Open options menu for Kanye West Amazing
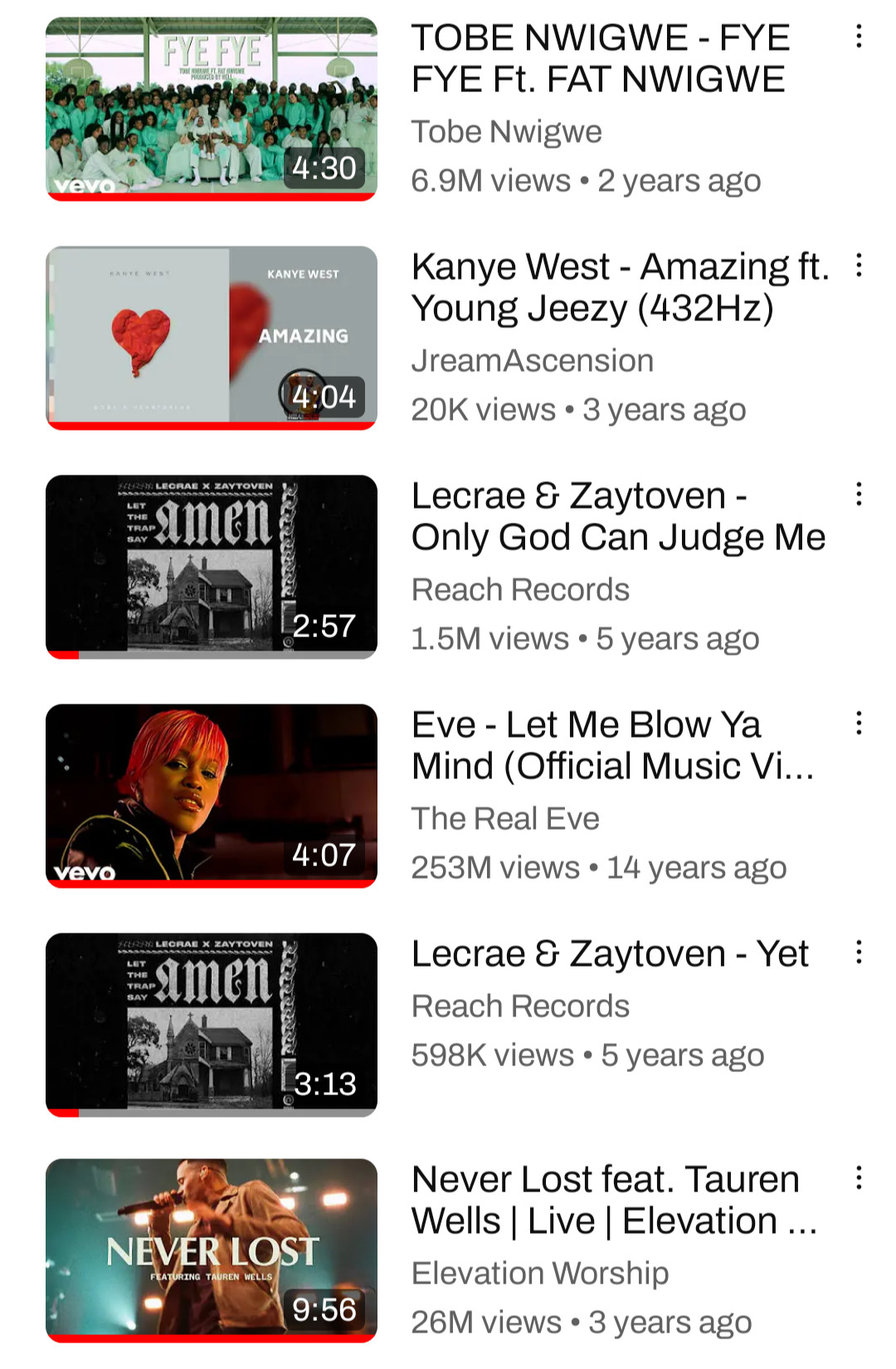896x1369 pixels. tap(859, 266)
